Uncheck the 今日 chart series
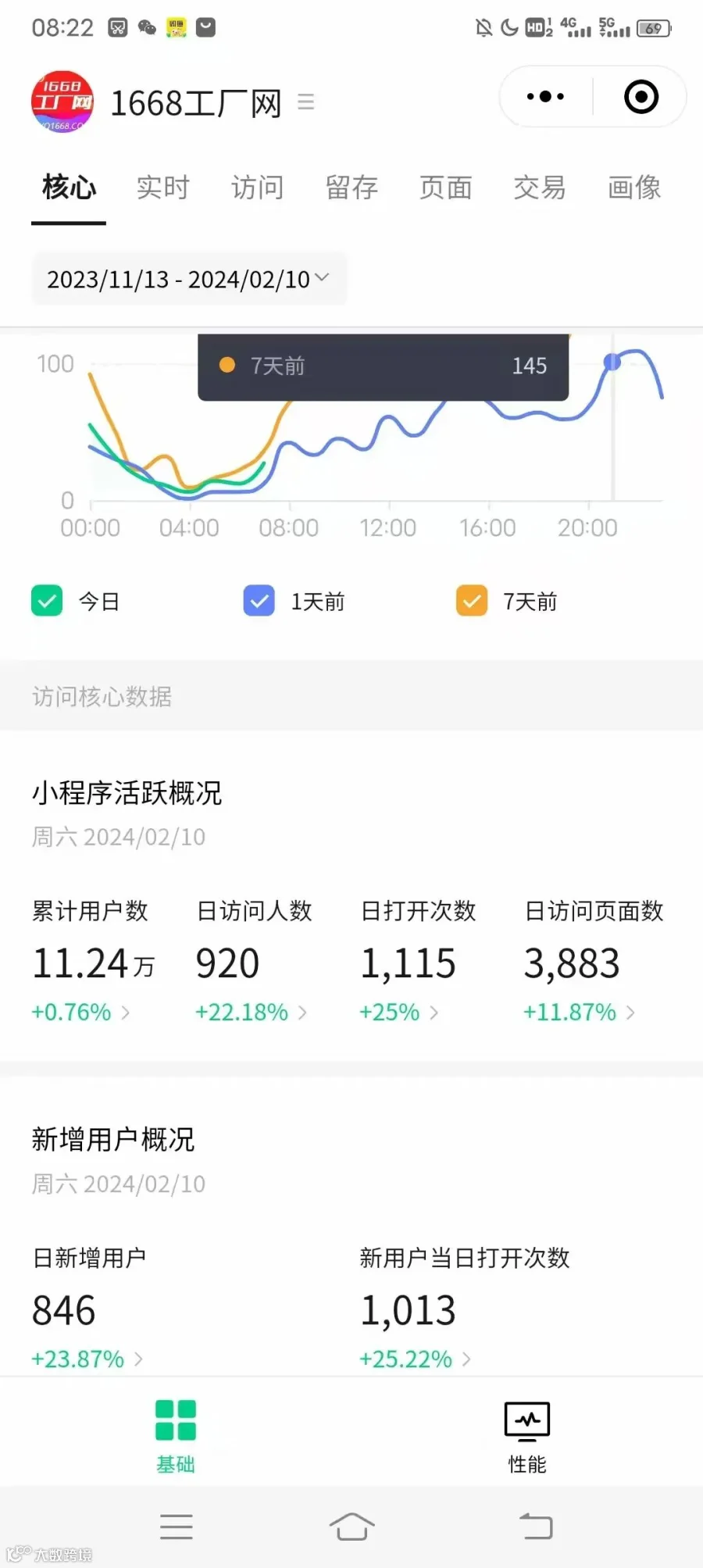Screen dimensions: 703x1568 tap(47, 601)
